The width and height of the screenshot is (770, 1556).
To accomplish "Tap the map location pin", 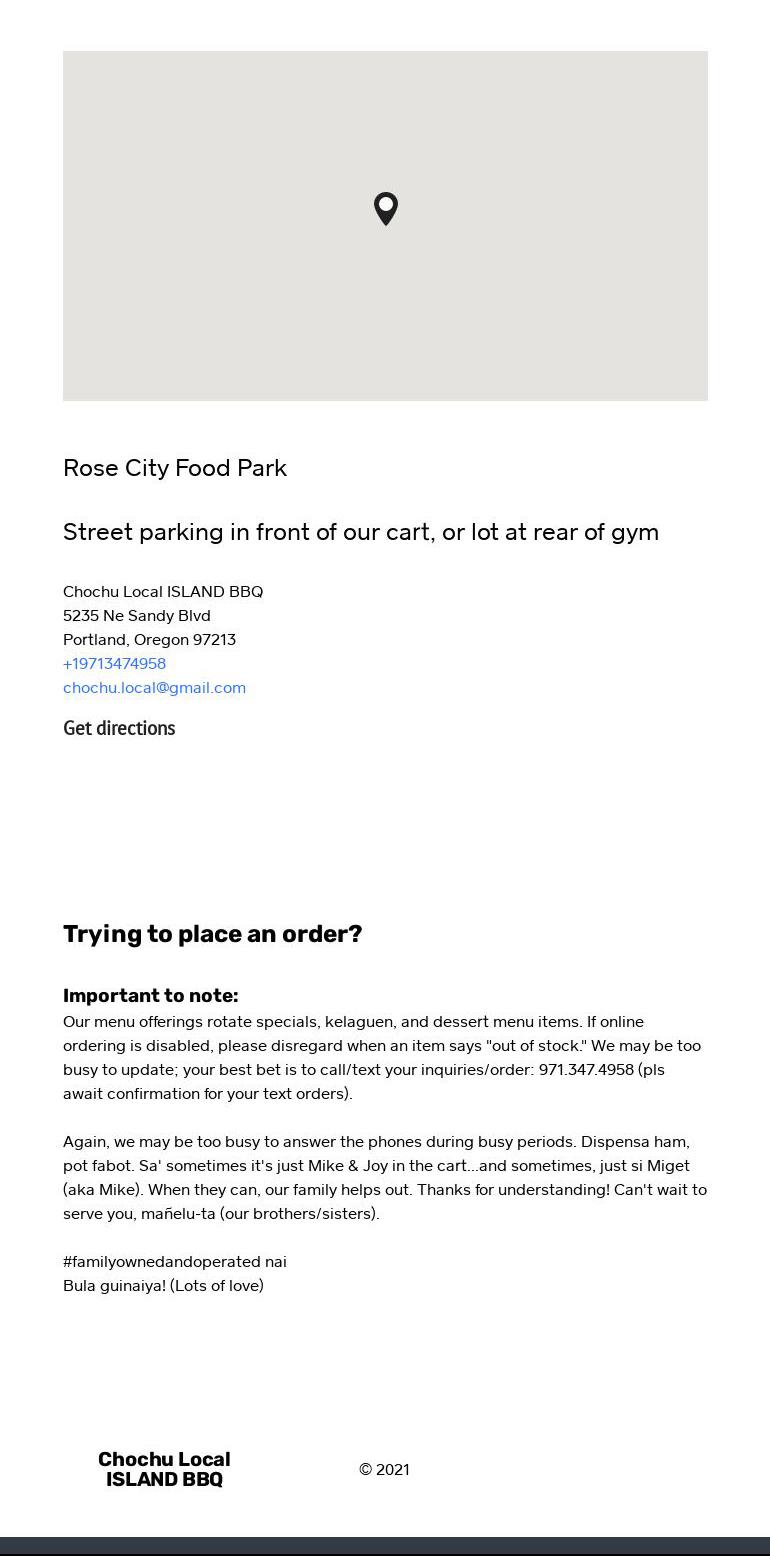I will pos(385,208).
